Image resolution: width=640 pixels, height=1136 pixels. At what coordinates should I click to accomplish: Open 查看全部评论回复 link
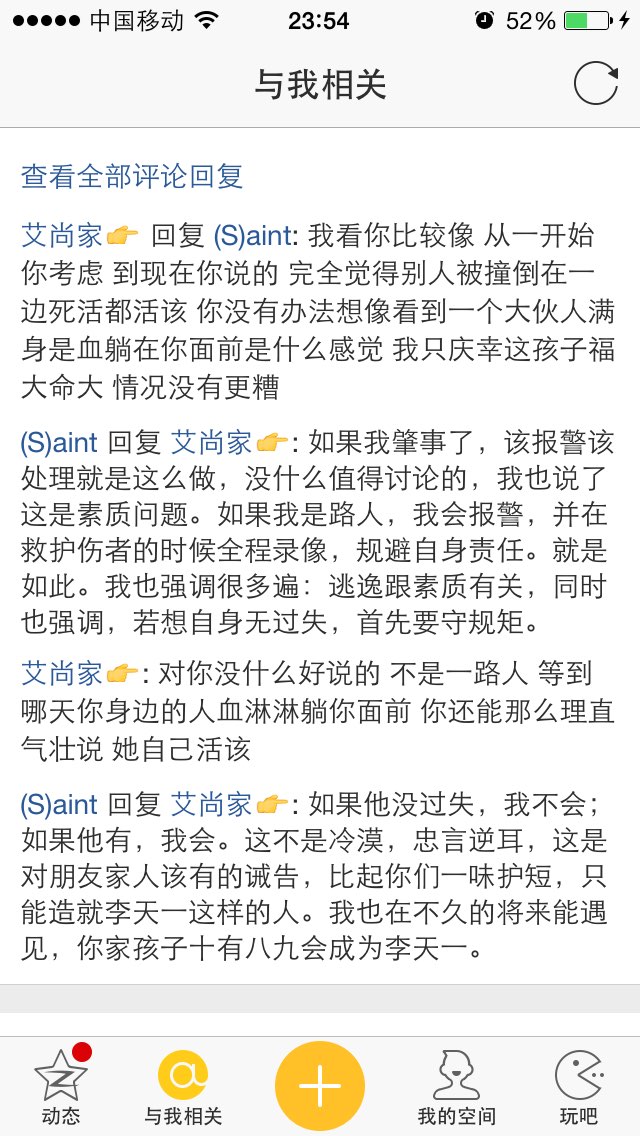(x=132, y=176)
